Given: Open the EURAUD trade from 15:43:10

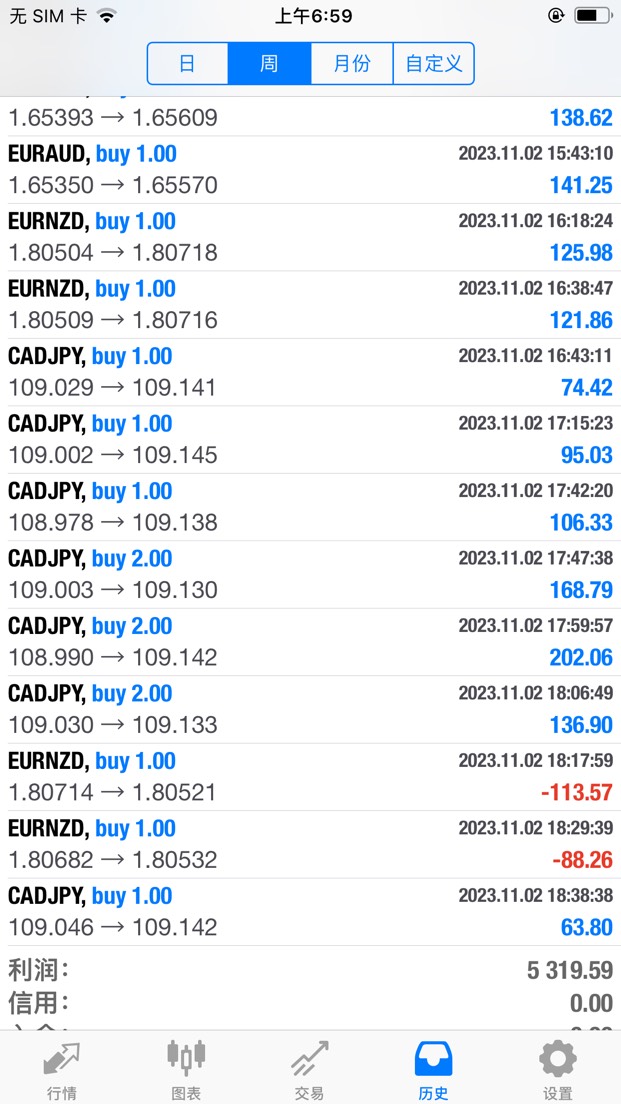Looking at the screenshot, I should click(x=310, y=170).
